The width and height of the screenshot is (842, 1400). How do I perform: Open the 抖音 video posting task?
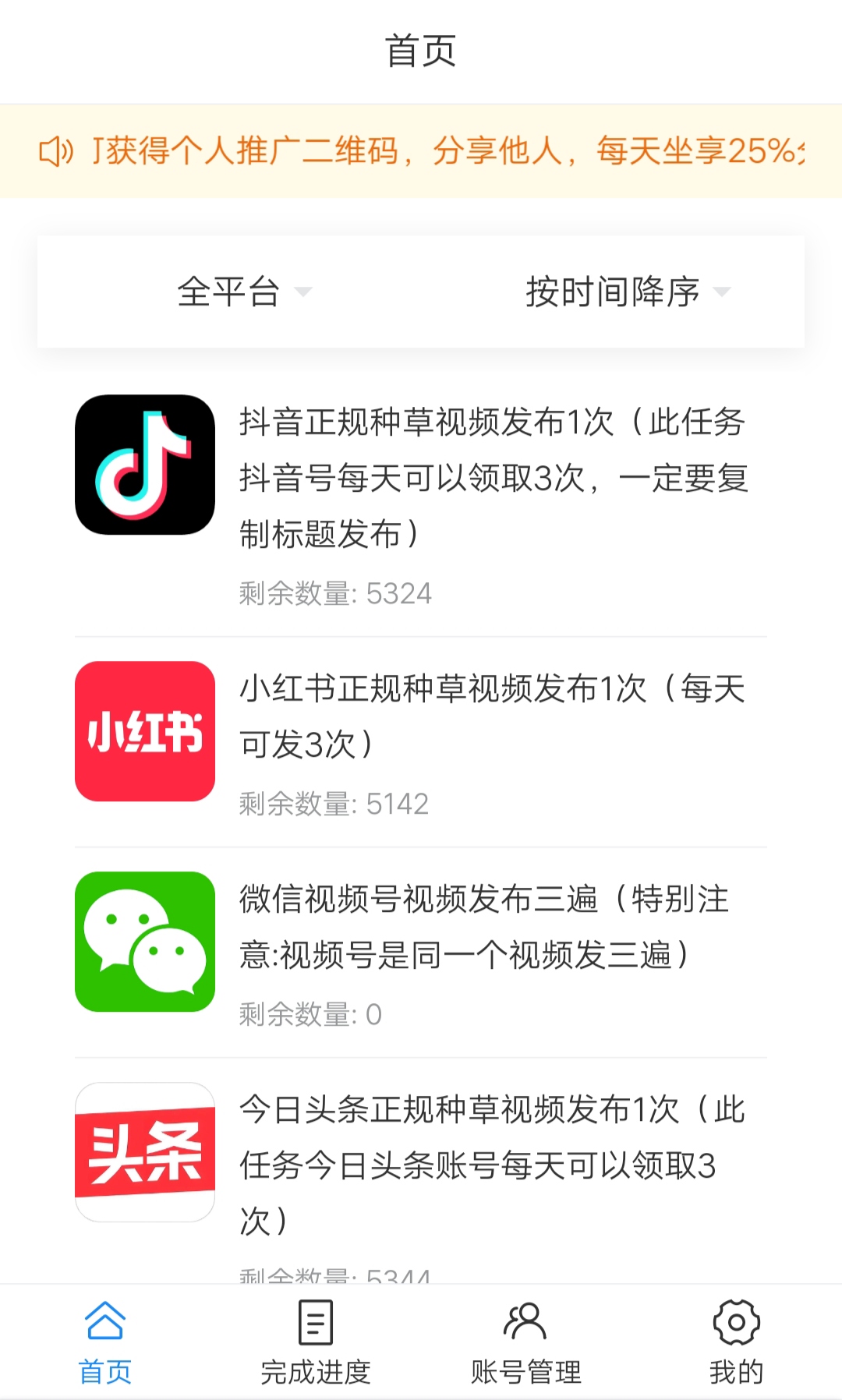493,478
